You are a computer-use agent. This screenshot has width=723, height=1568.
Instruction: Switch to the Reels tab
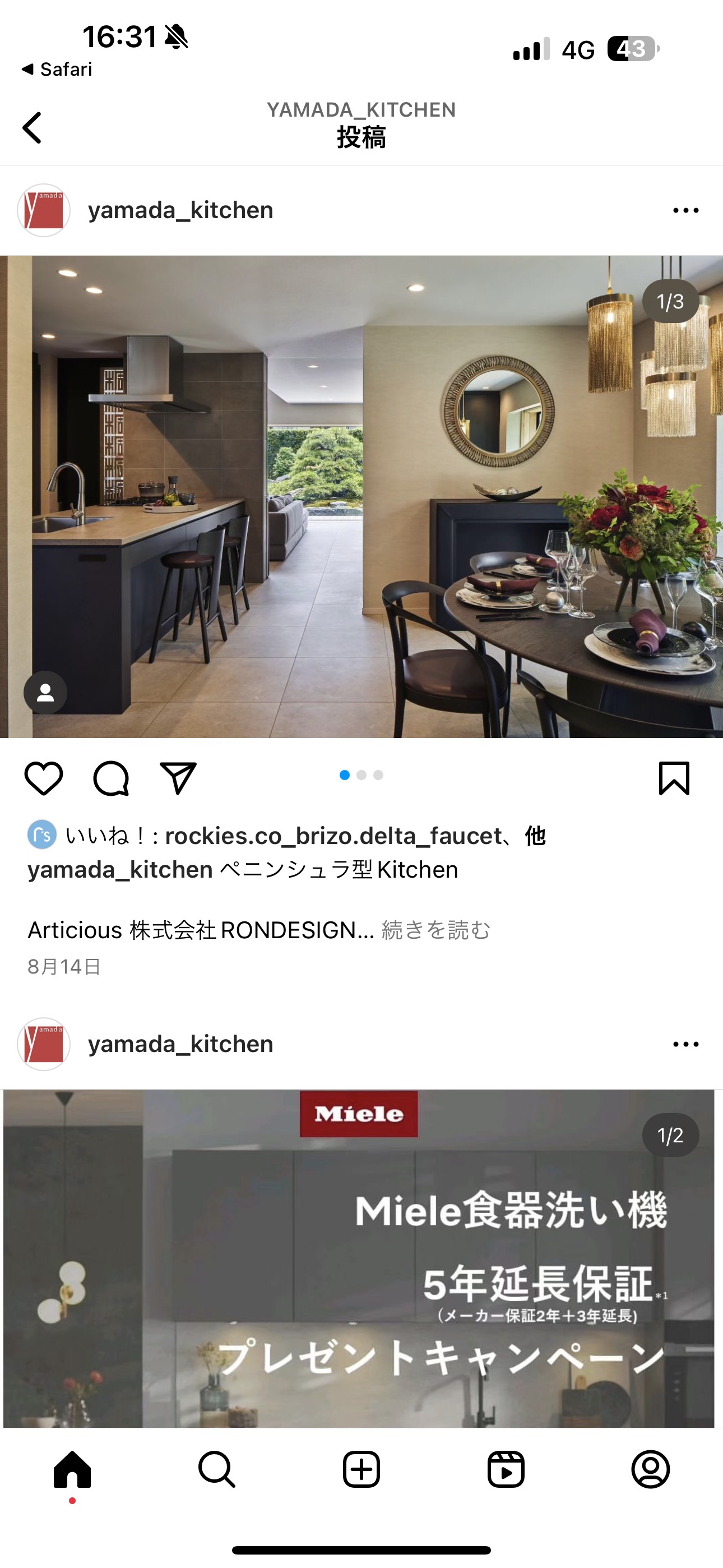506,1469
